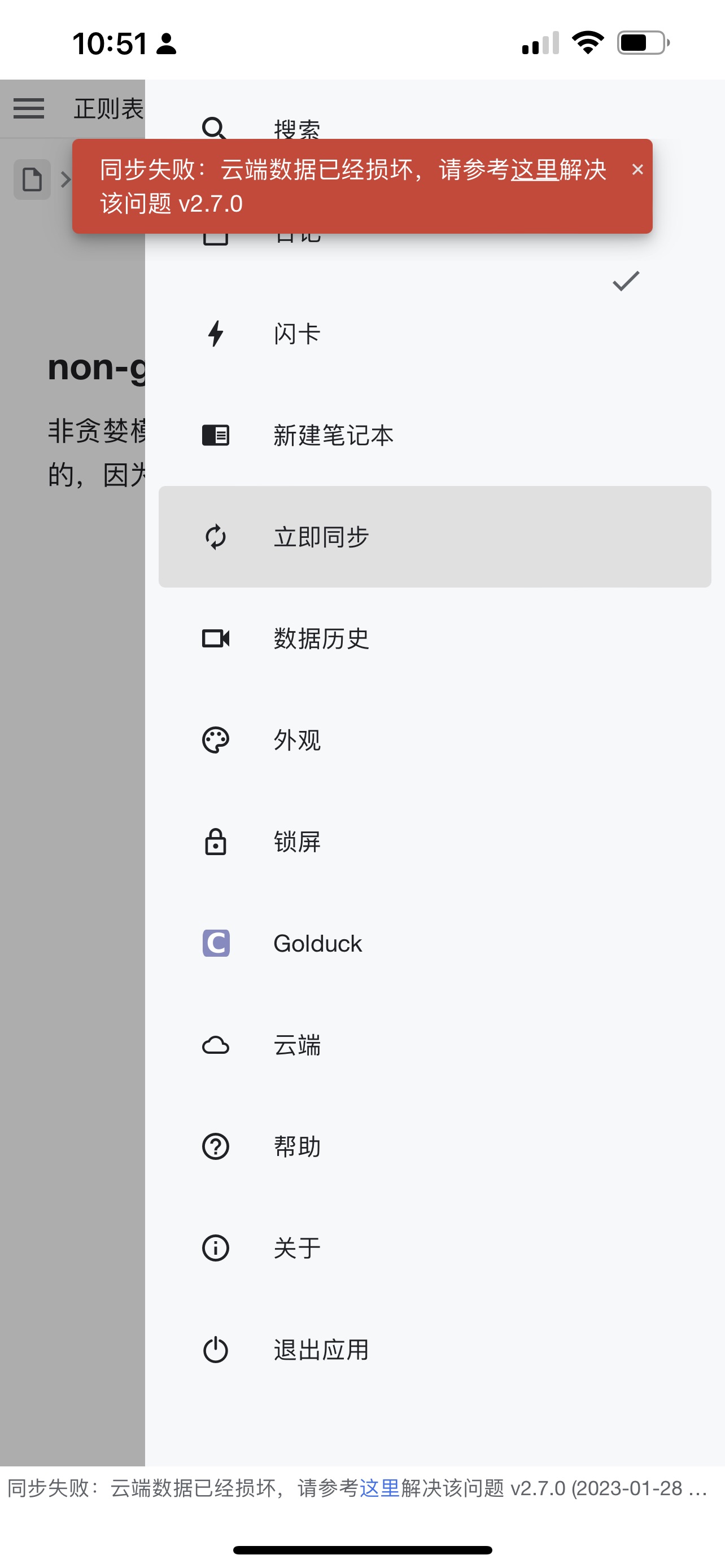Click the 退出应用 power icon
This screenshot has width=725, height=1568.
click(x=216, y=1350)
